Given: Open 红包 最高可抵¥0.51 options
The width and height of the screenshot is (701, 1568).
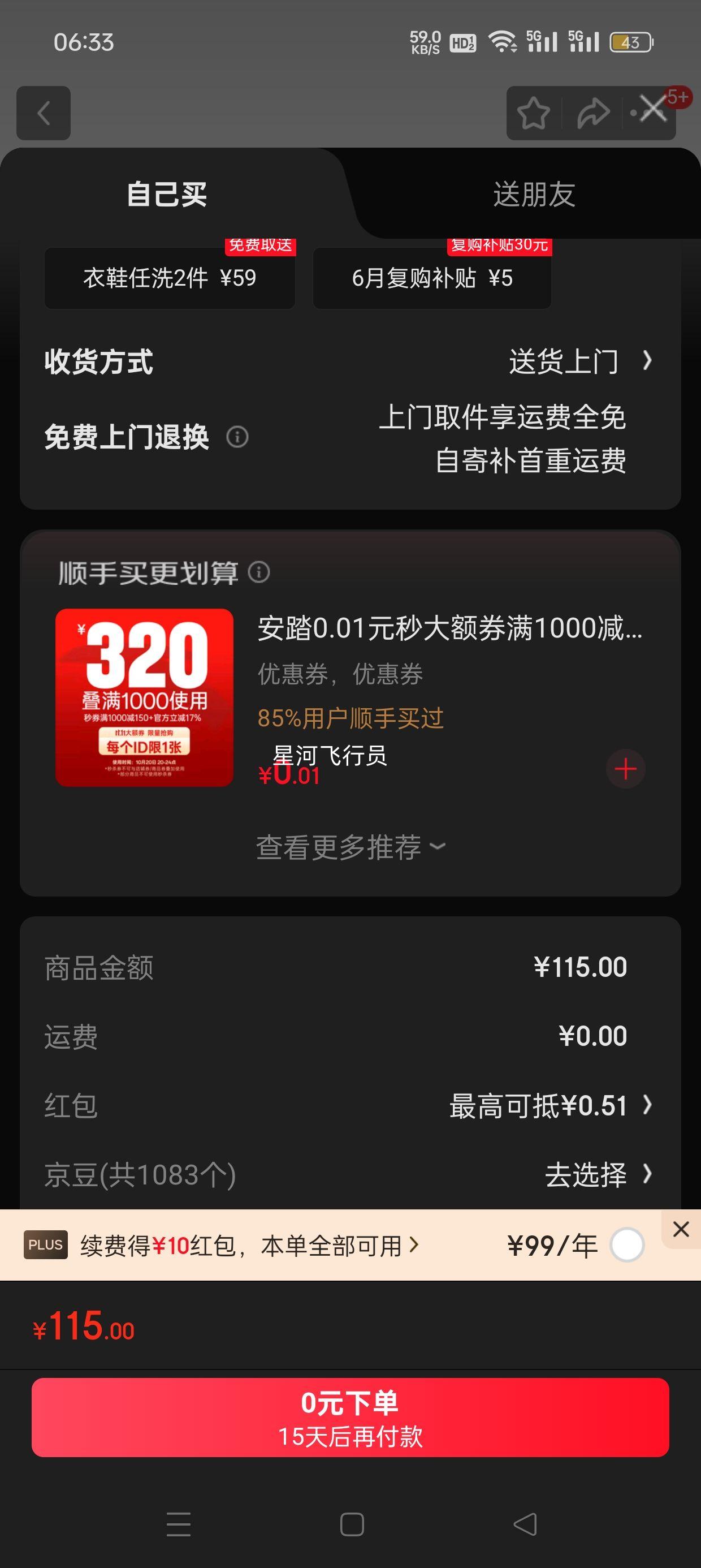Looking at the screenshot, I should [549, 1105].
